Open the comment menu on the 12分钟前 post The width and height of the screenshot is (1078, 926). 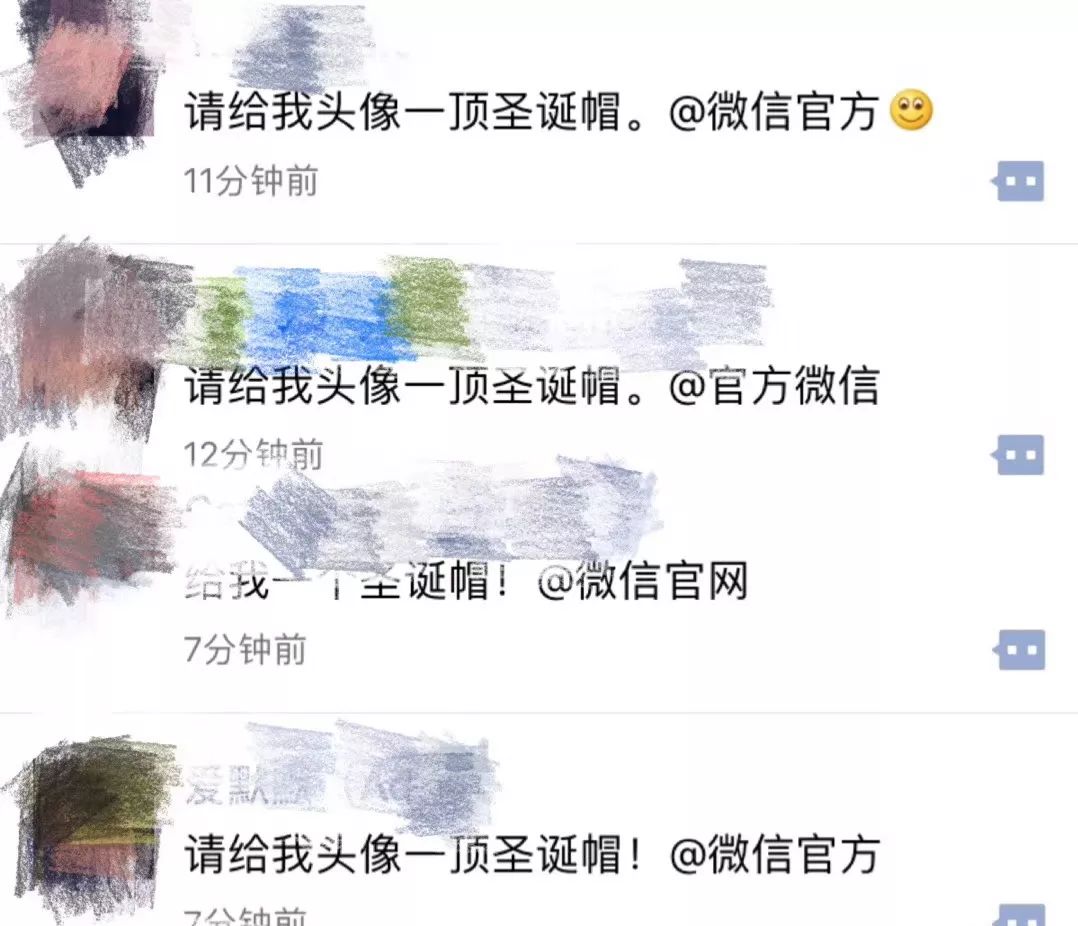[x=1019, y=456]
